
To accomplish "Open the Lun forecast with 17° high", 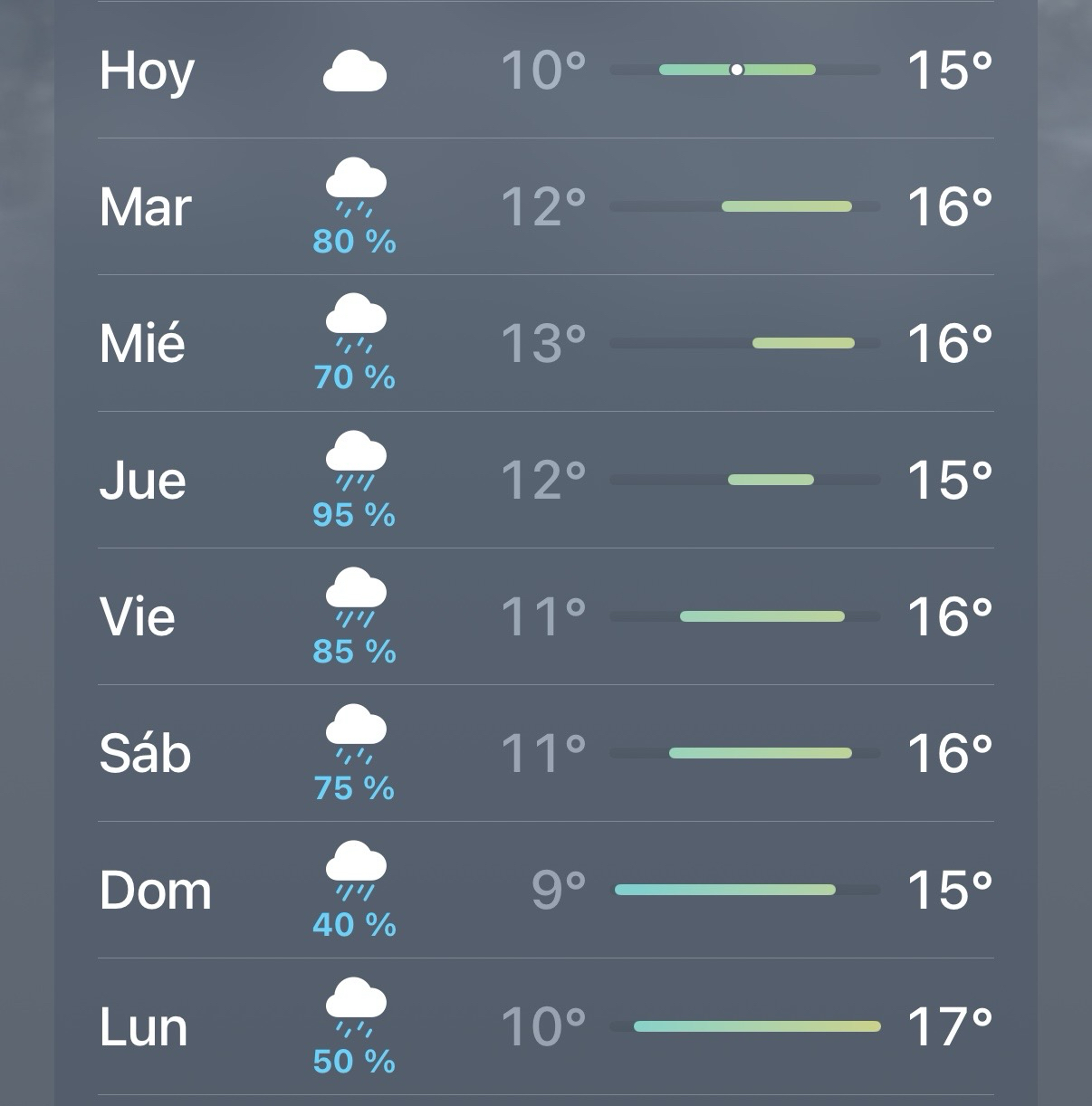I will (x=545, y=1027).
